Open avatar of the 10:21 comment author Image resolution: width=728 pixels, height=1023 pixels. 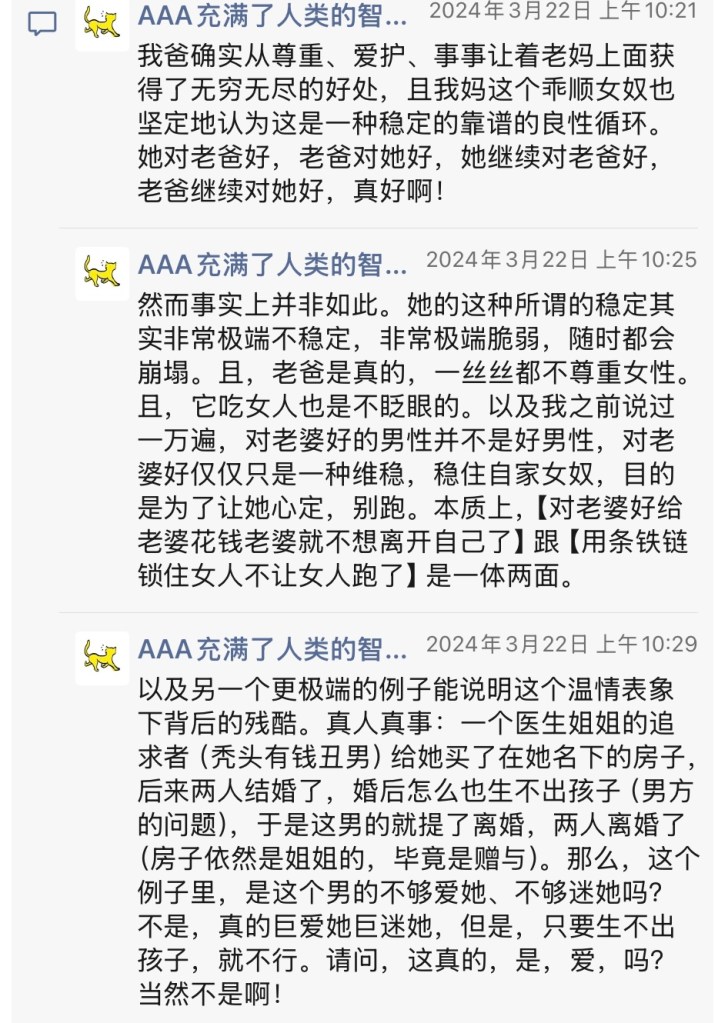[x=101, y=24]
